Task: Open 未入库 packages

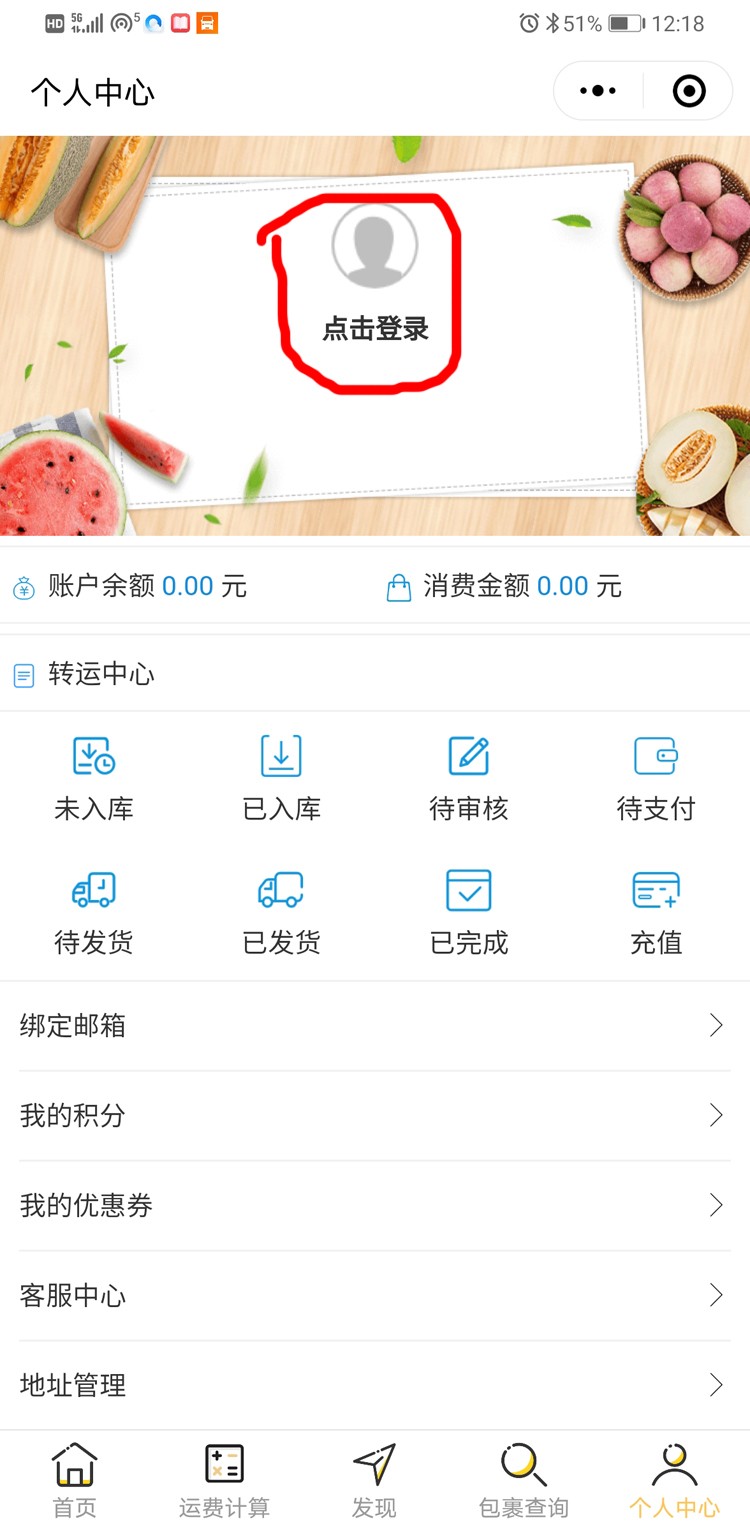Action: pos(94,778)
